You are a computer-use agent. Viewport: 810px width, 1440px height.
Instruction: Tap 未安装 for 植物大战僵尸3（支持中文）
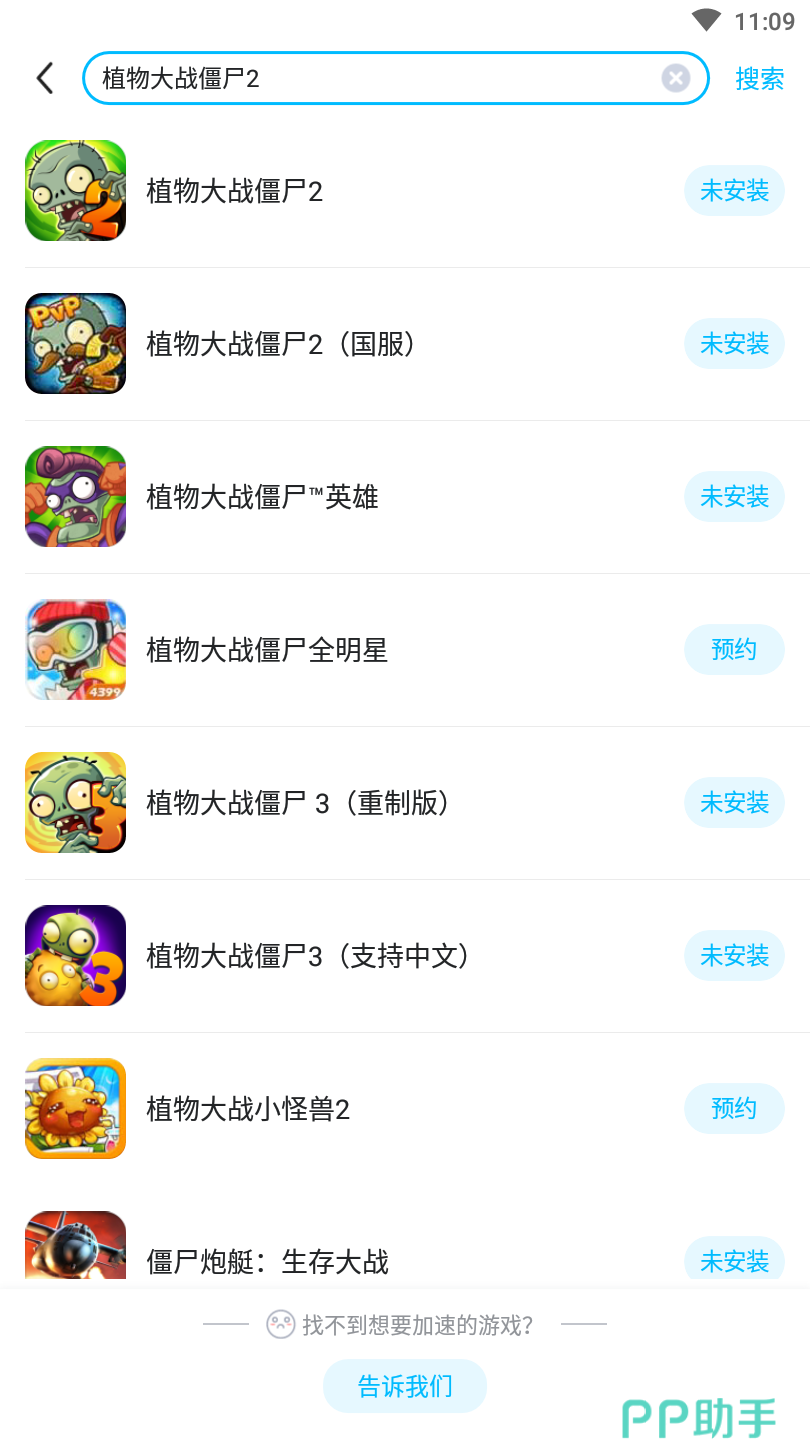coord(734,956)
